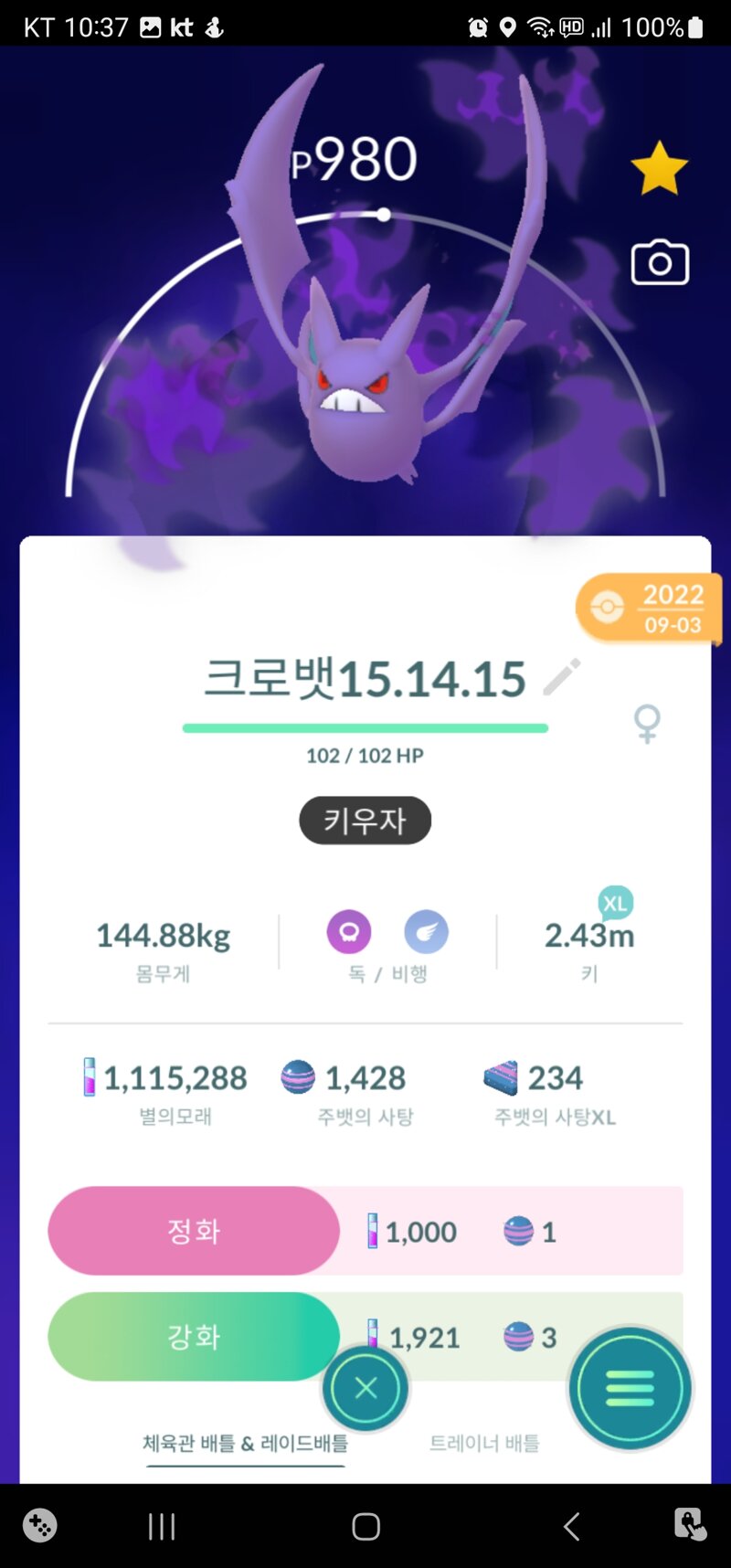Close the Pokémon detail screen
731x1568 pixels.
tap(365, 1389)
